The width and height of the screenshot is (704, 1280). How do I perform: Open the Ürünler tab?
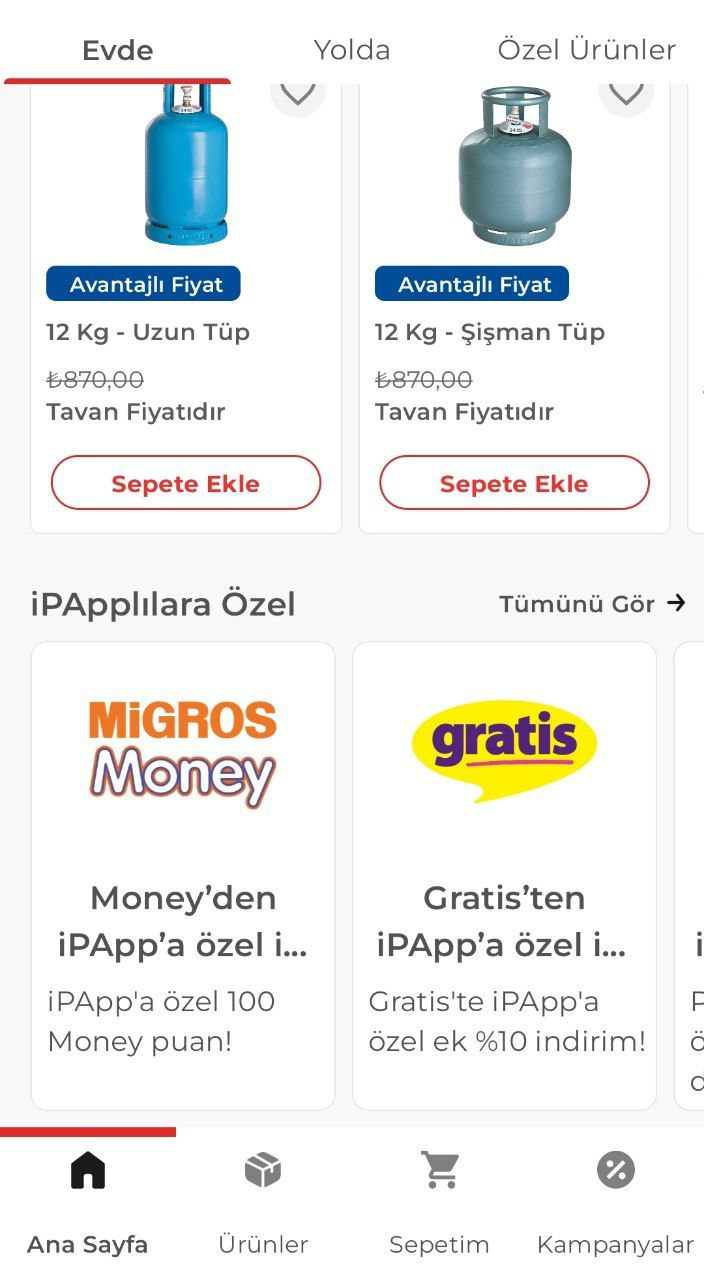pos(263,1205)
